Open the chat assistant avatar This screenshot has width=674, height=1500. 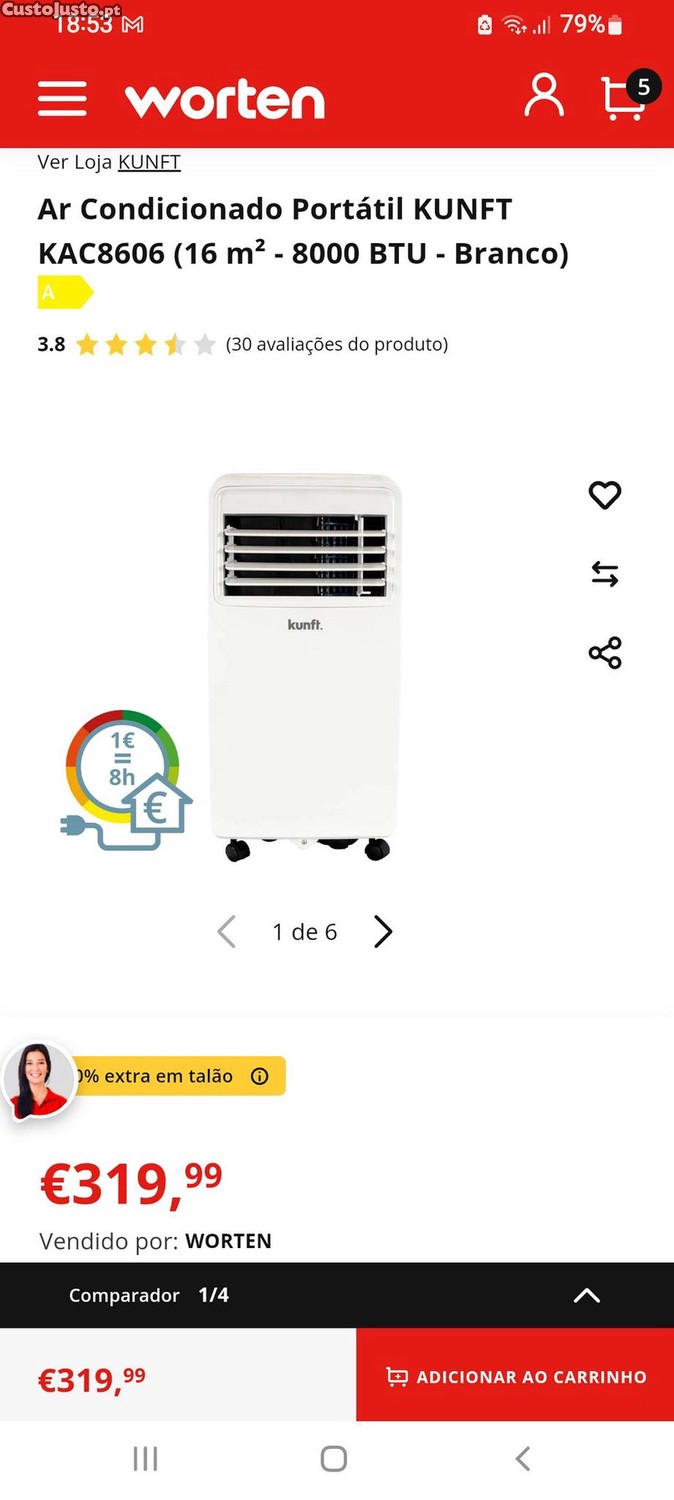point(38,1080)
